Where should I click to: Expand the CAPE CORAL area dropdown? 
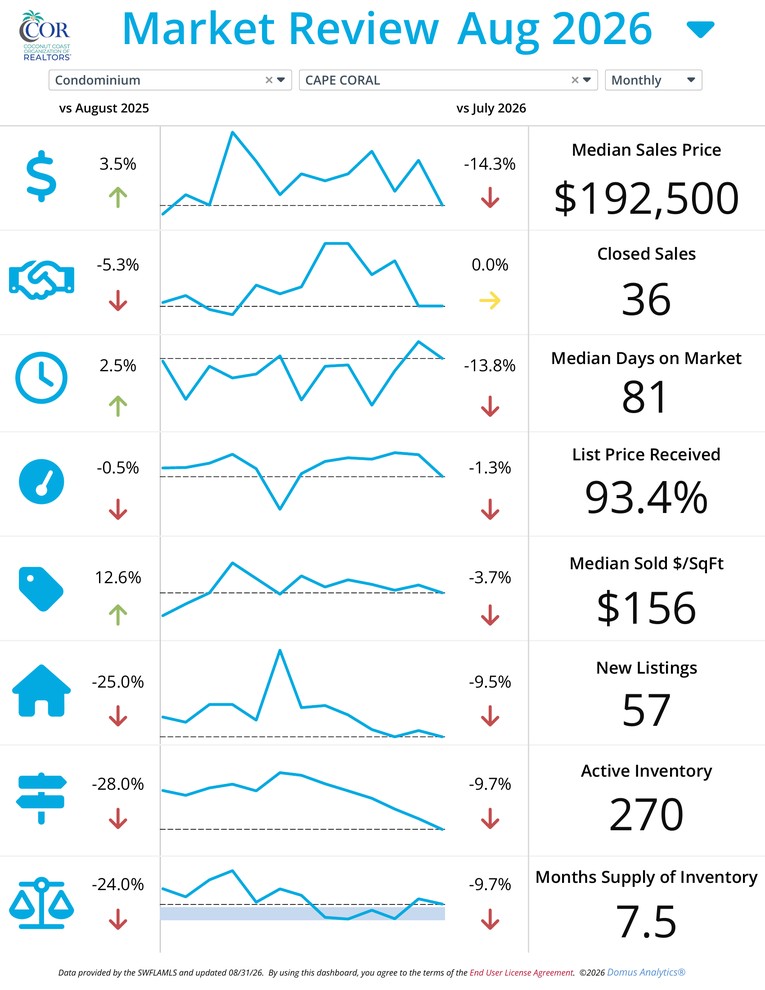point(587,80)
